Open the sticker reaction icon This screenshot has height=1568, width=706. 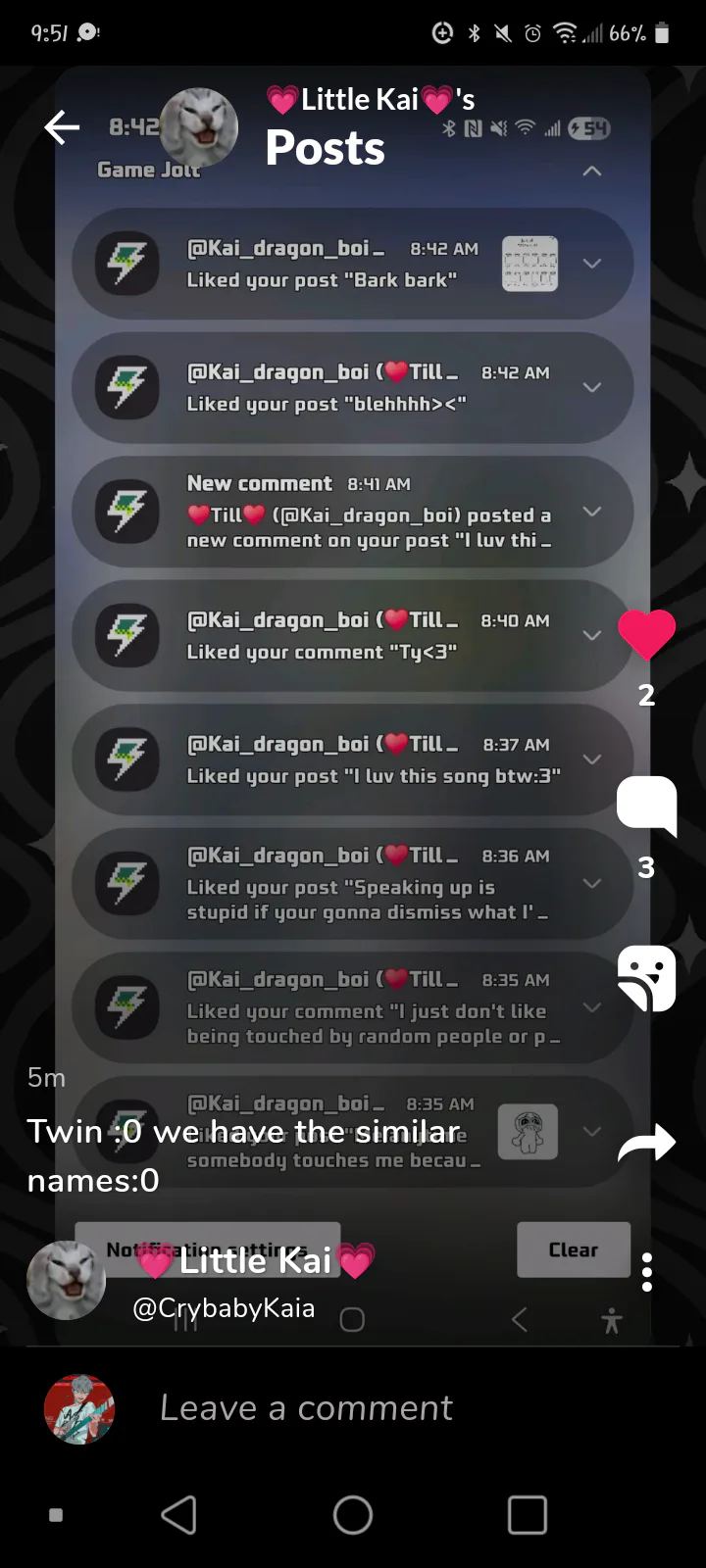[x=646, y=978]
